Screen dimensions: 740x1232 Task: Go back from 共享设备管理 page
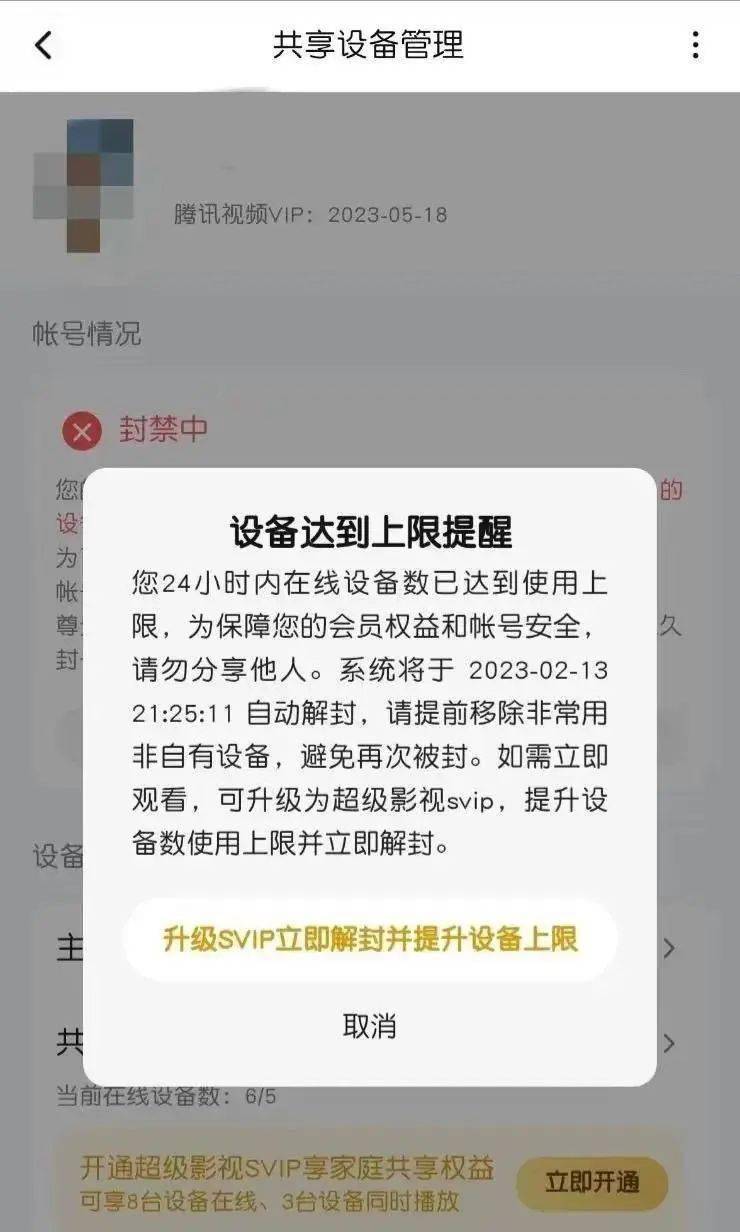pyautogui.click(x=43, y=45)
